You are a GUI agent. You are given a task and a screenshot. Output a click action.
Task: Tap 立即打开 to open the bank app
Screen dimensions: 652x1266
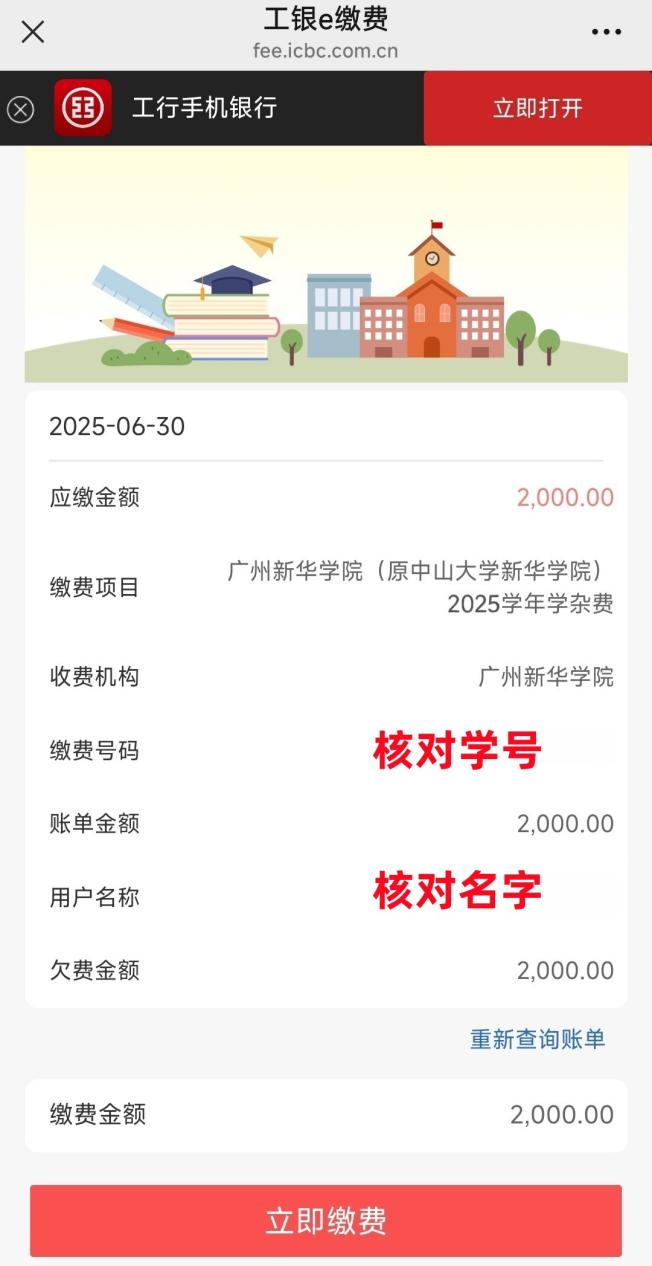(x=538, y=108)
